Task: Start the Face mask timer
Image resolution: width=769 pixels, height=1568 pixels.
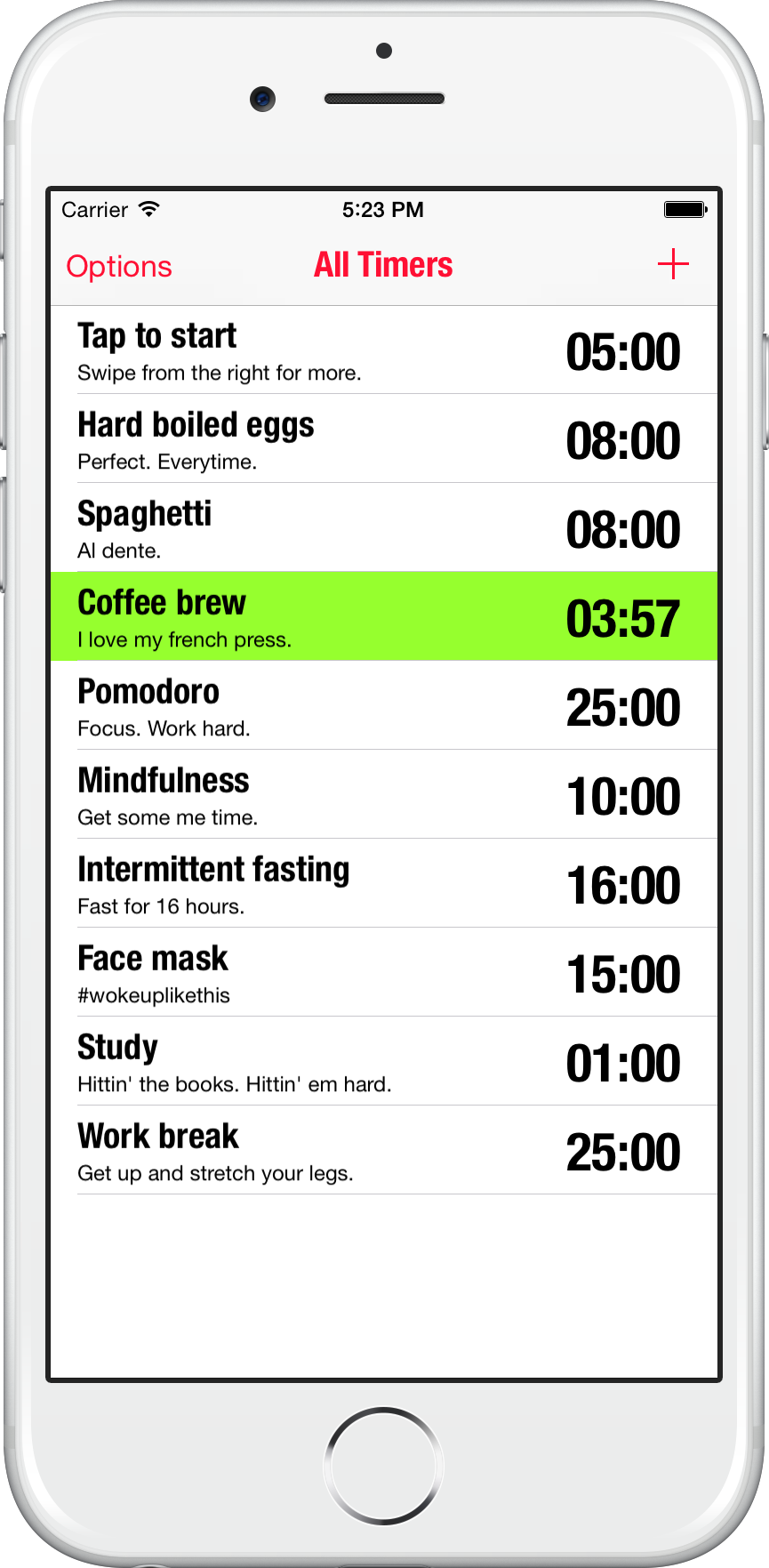Action: [384, 972]
